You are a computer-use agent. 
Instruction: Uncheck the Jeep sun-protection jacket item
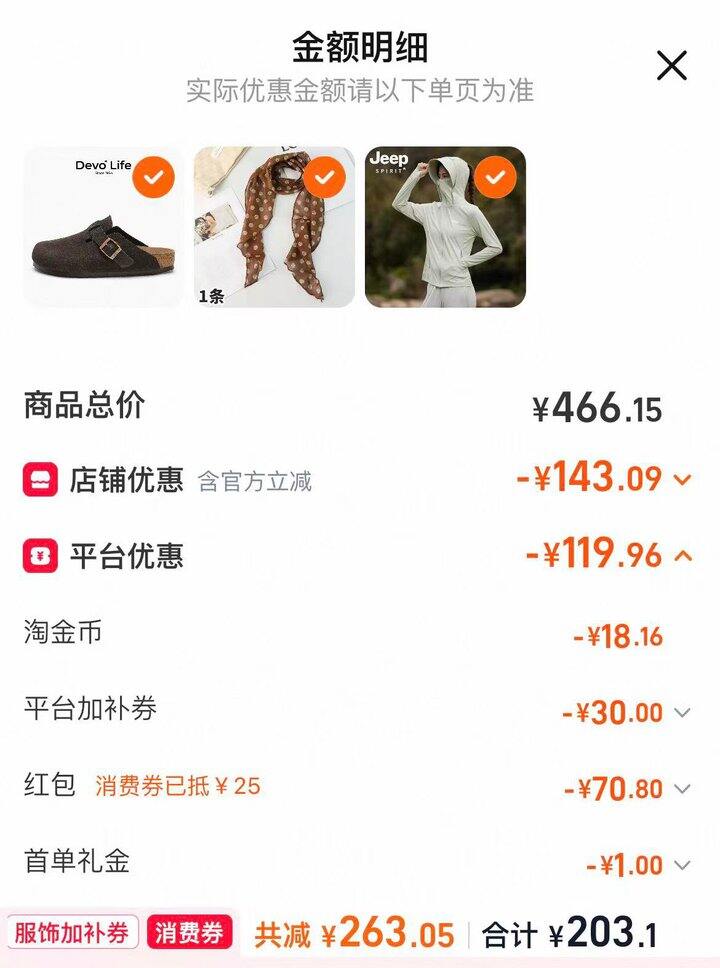[x=495, y=178]
